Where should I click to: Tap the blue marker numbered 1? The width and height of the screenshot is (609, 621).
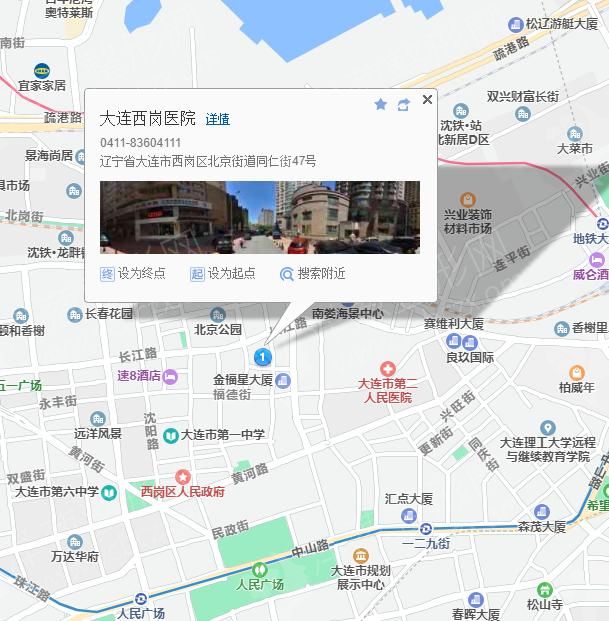[x=262, y=357]
